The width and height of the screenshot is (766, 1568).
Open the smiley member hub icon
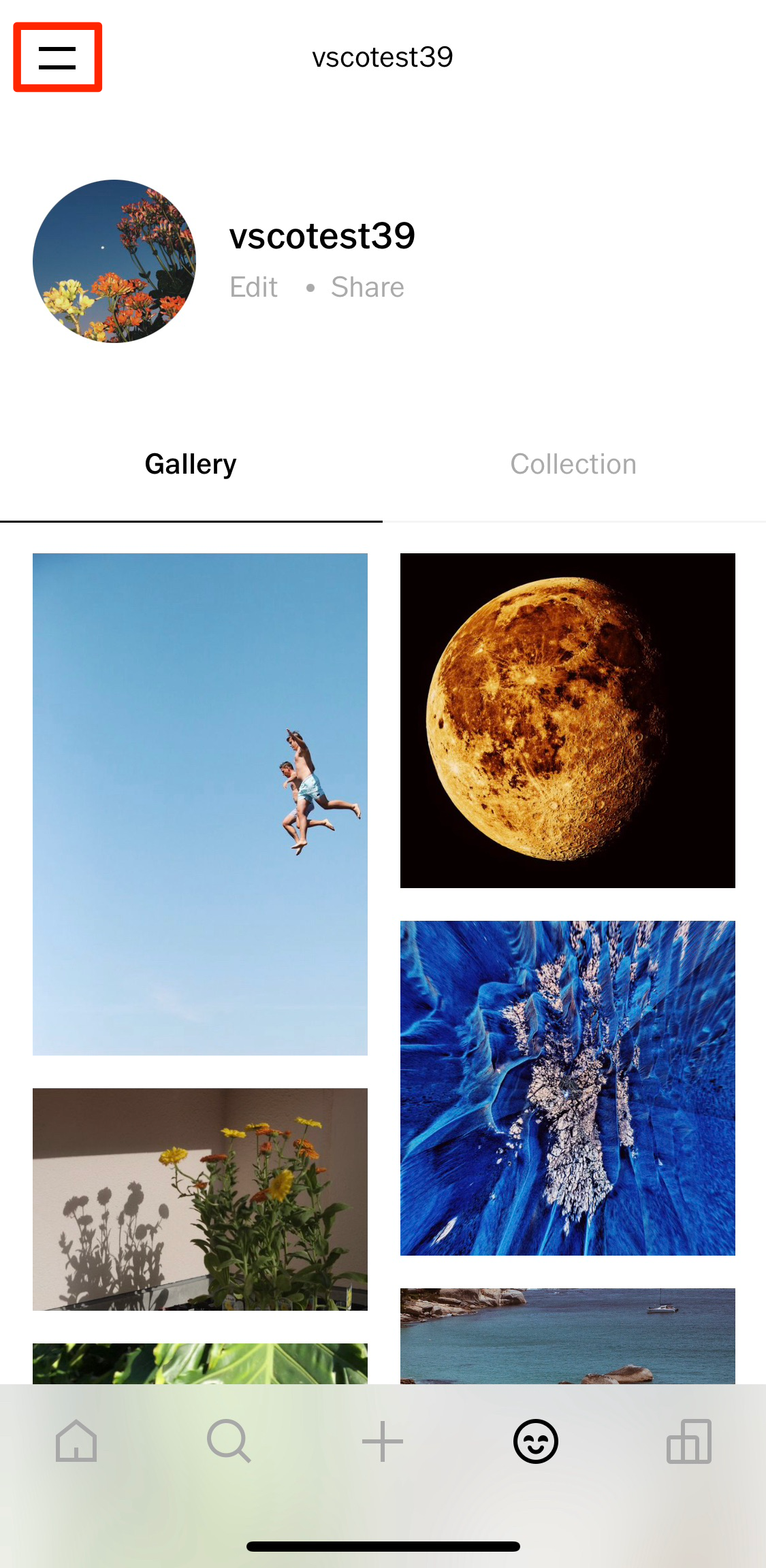click(536, 1440)
